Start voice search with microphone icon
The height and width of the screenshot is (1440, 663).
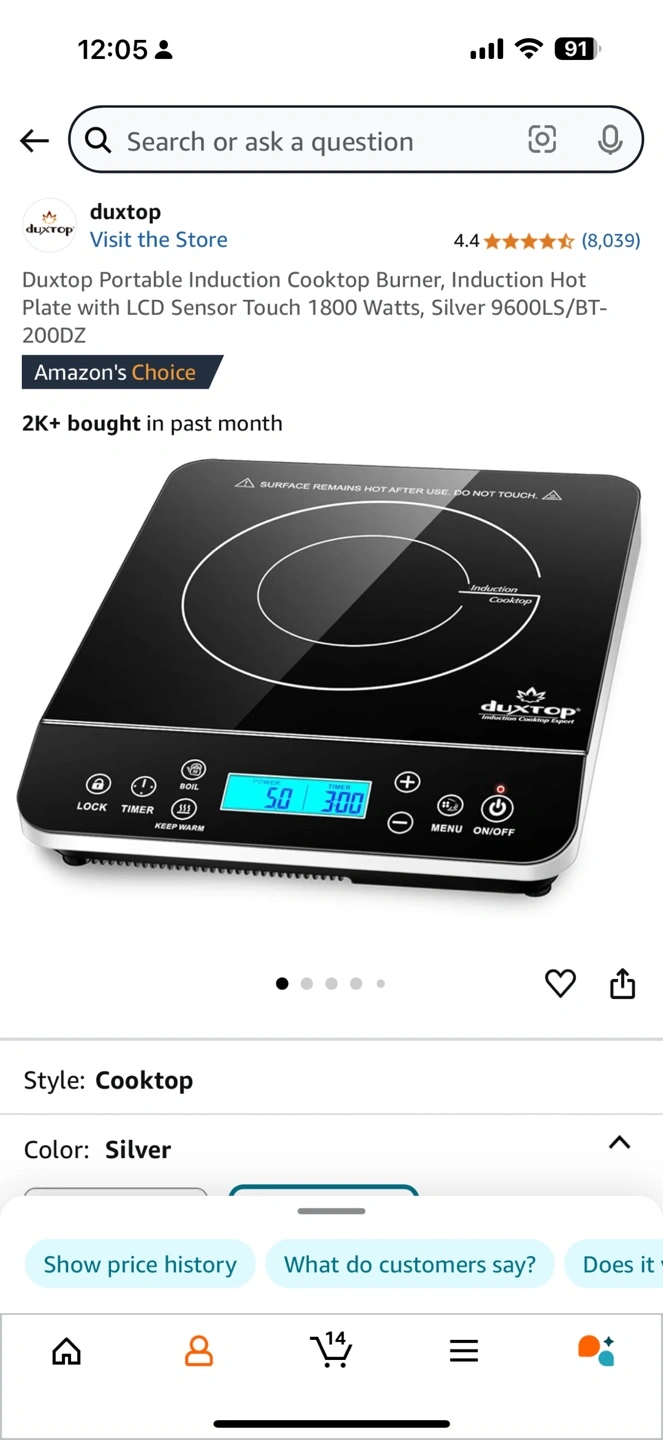[610, 140]
